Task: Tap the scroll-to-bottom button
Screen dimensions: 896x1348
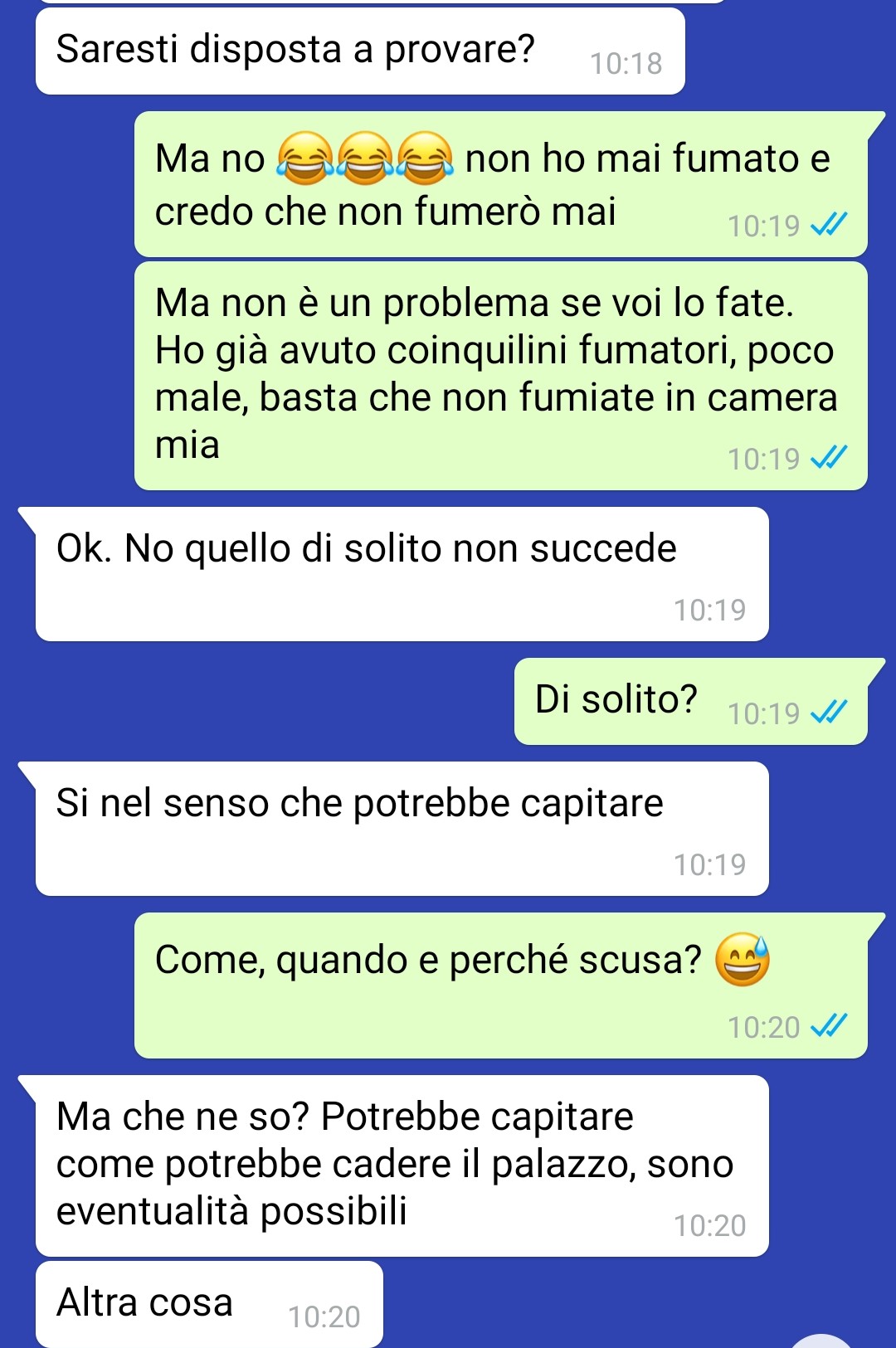Action: 821,1341
